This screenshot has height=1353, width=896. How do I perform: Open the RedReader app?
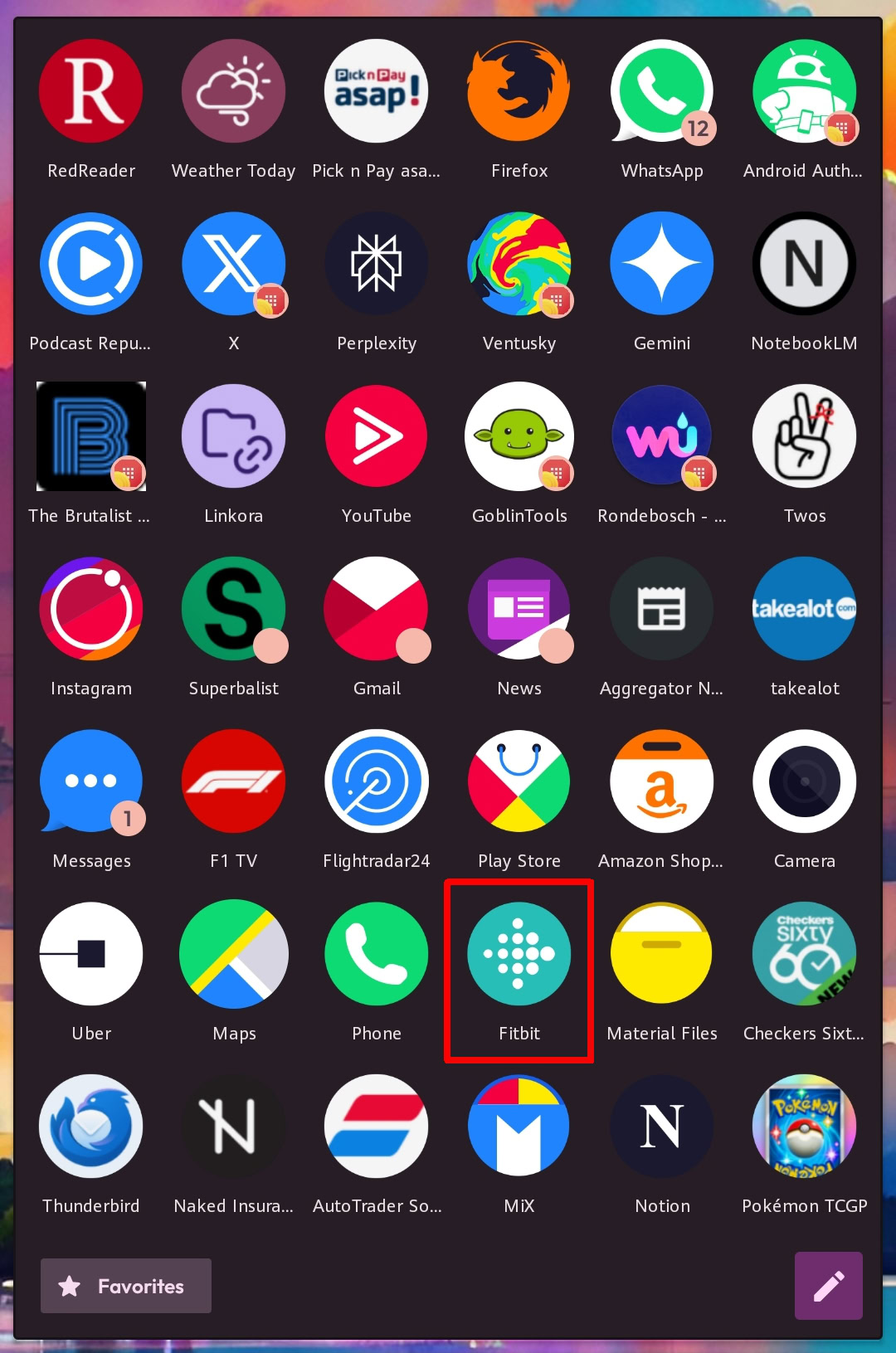point(91,91)
